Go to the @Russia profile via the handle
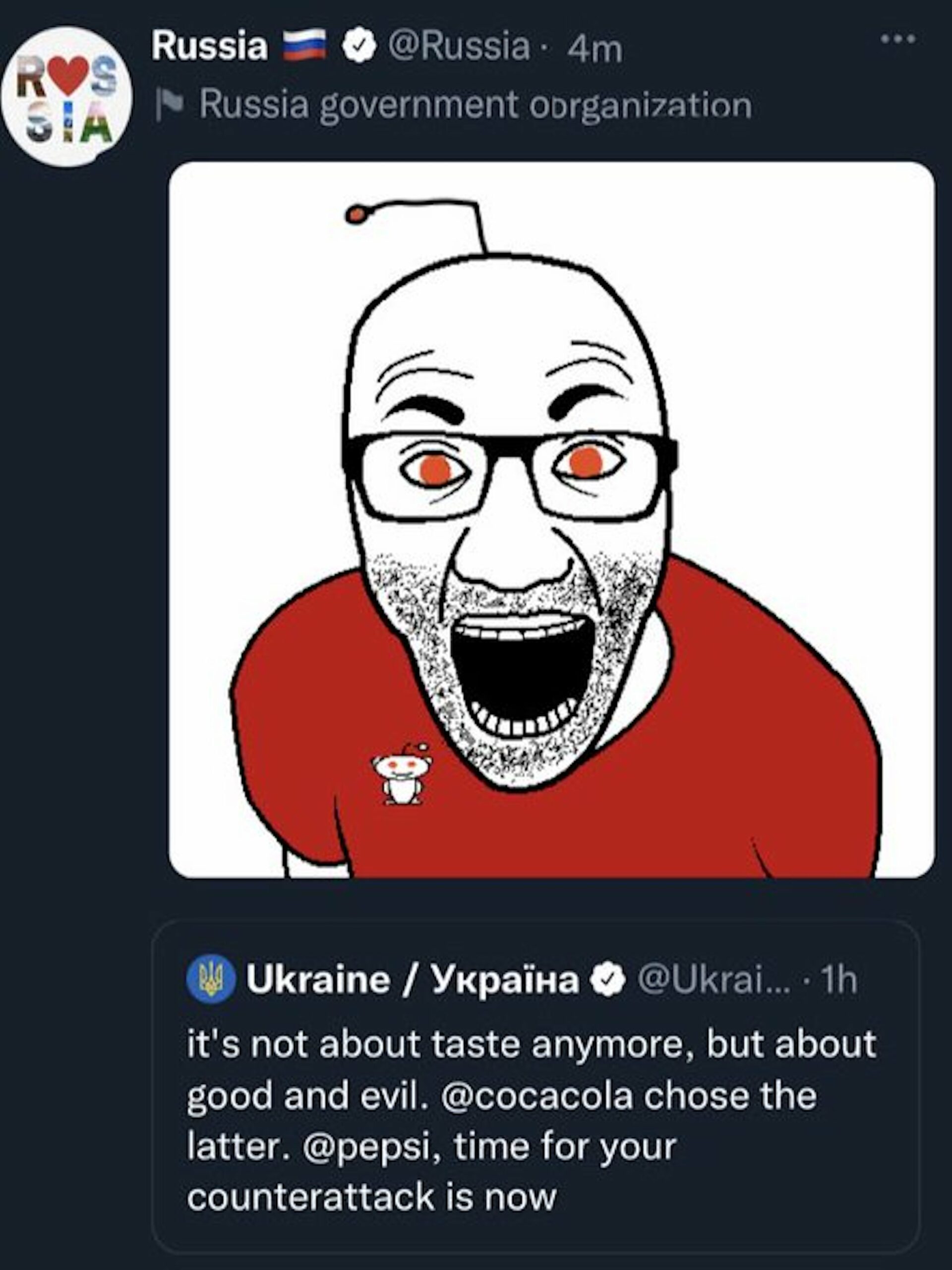This screenshot has height=1270, width=952. [x=458, y=47]
